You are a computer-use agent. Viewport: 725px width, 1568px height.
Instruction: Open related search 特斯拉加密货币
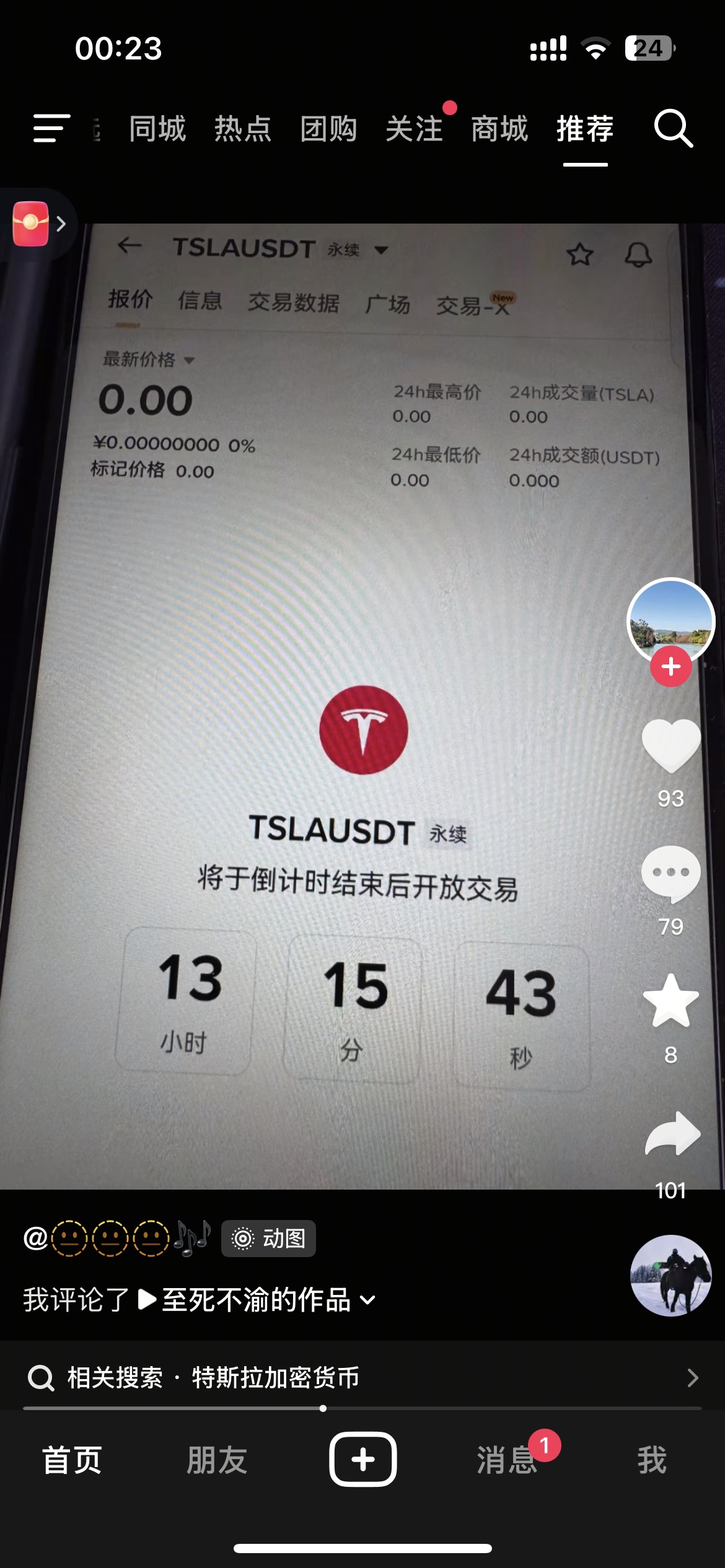point(362,1378)
